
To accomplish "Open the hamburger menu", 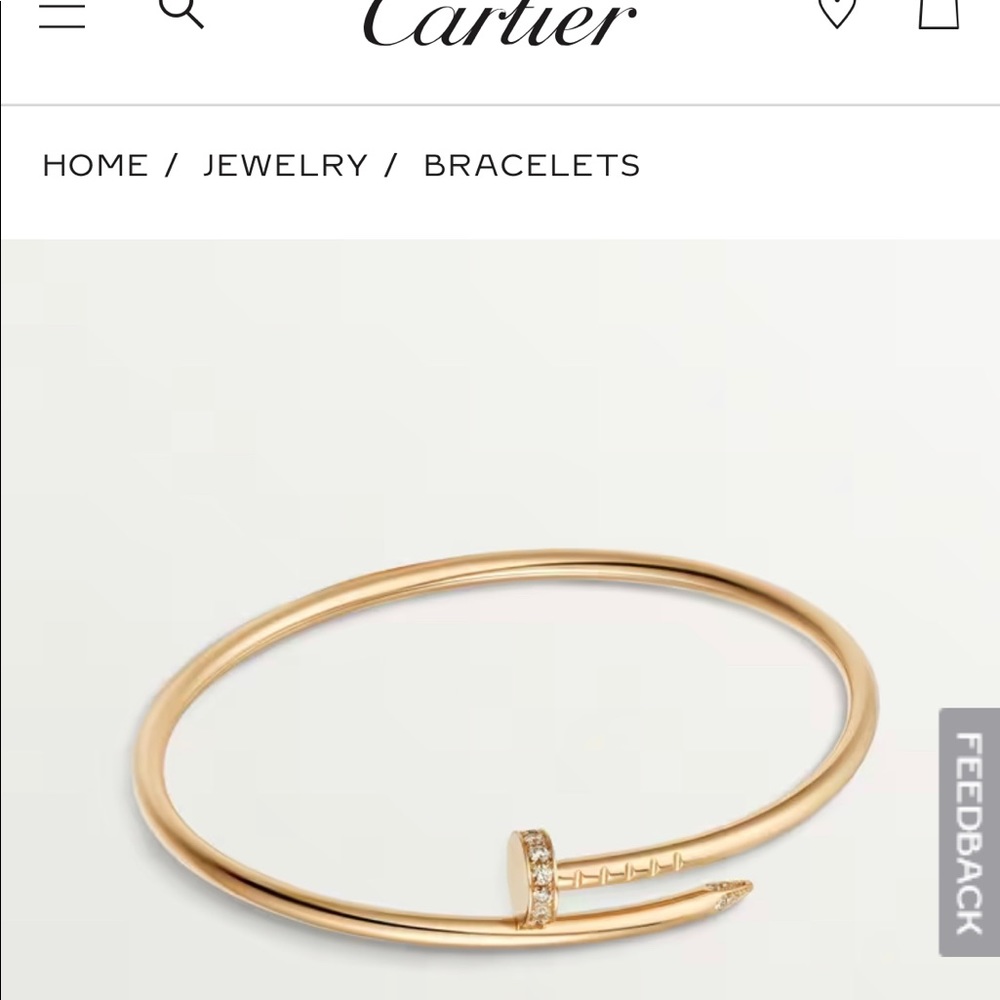I will (62, 14).
